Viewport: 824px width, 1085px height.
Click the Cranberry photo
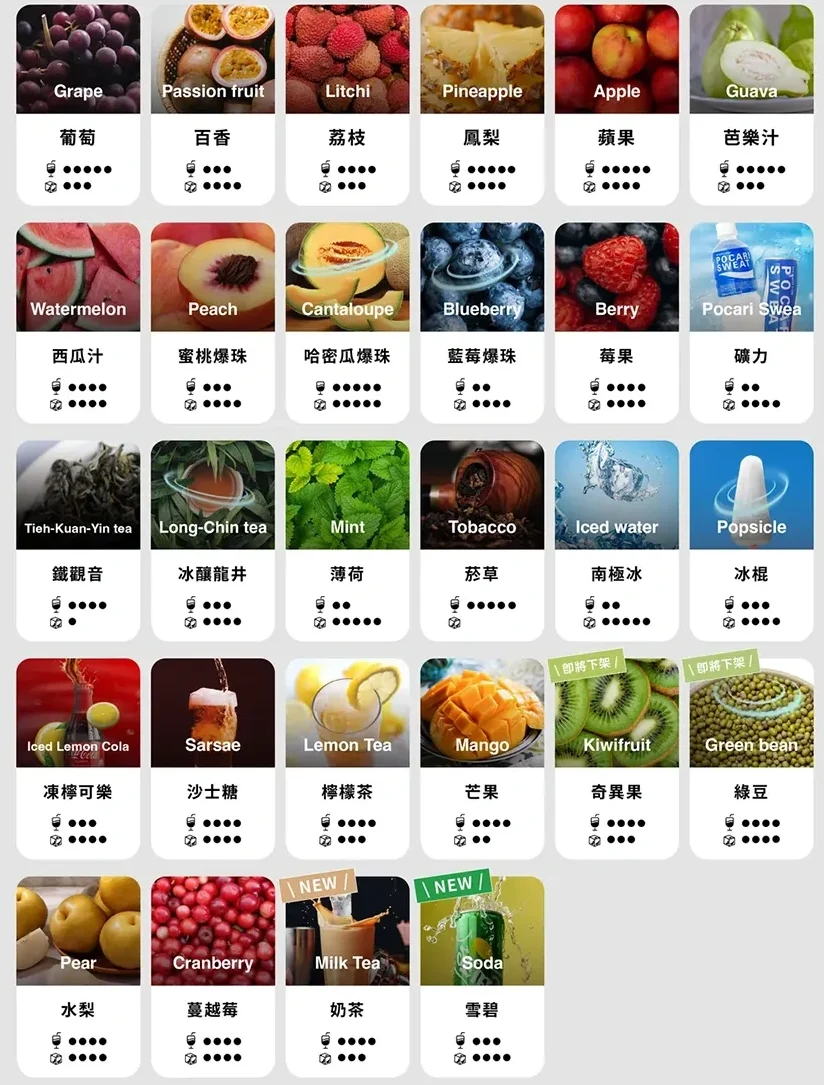click(x=212, y=930)
